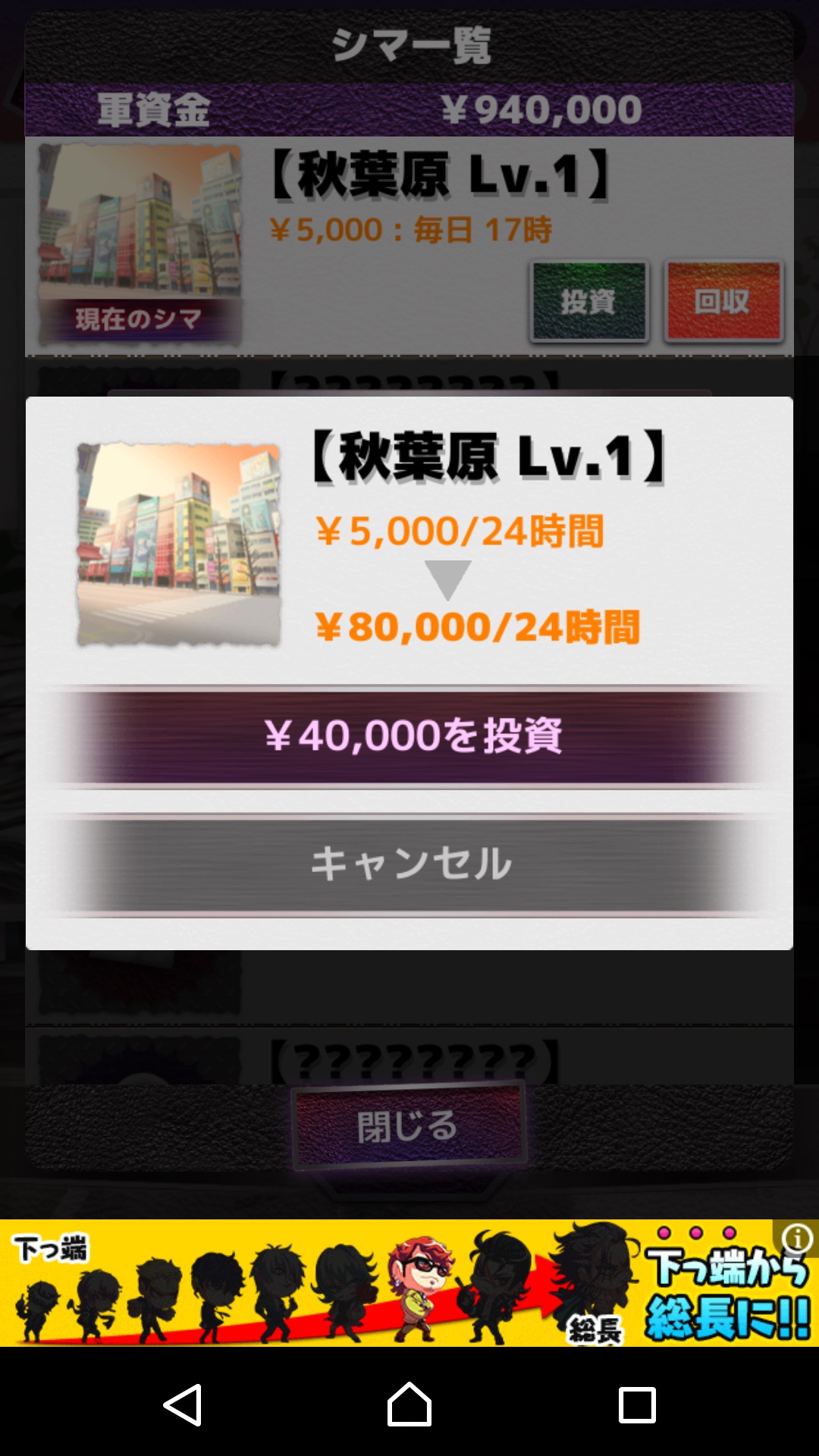Image resolution: width=819 pixels, height=1456 pixels.
Task: Go back with the system back button
Action: (x=183, y=1404)
